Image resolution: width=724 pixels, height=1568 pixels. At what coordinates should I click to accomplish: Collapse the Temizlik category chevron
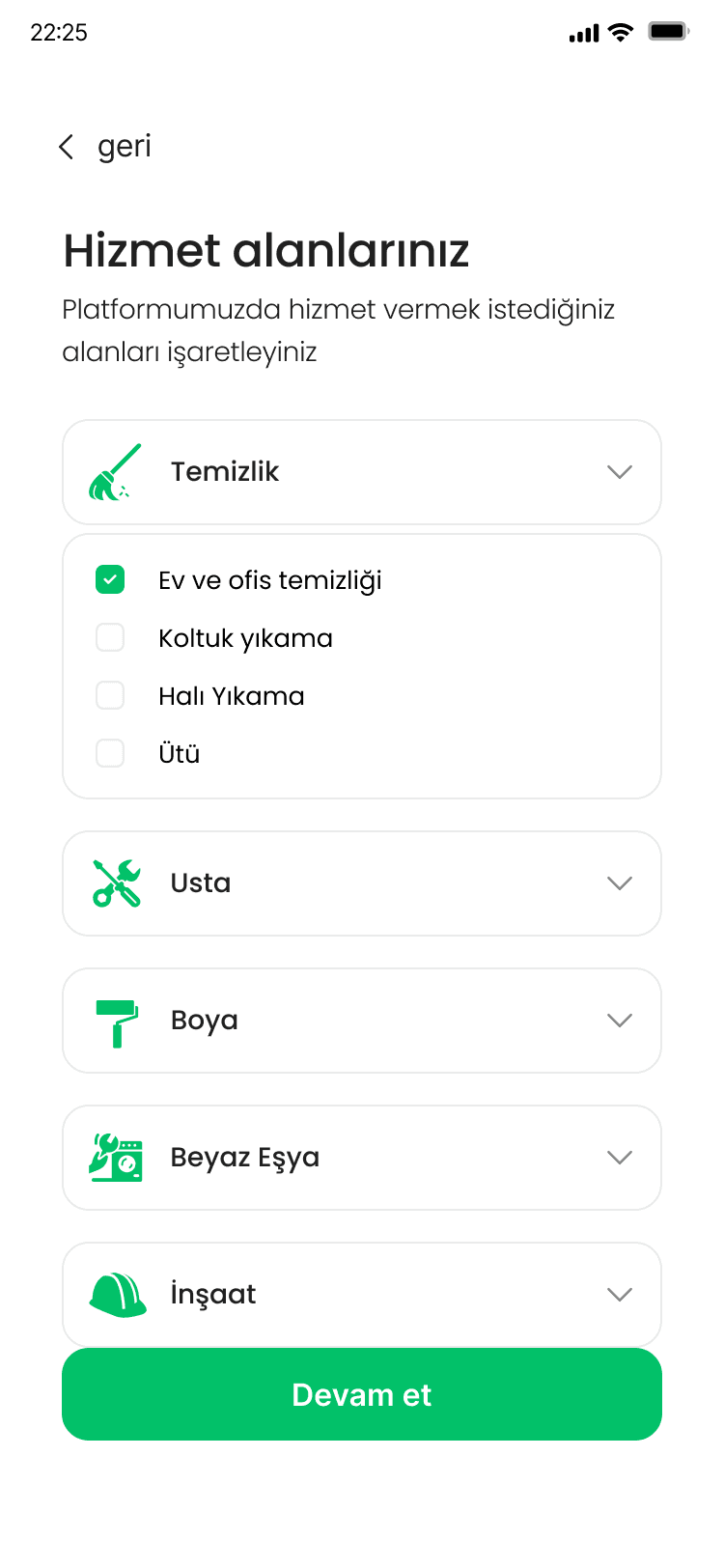620,472
